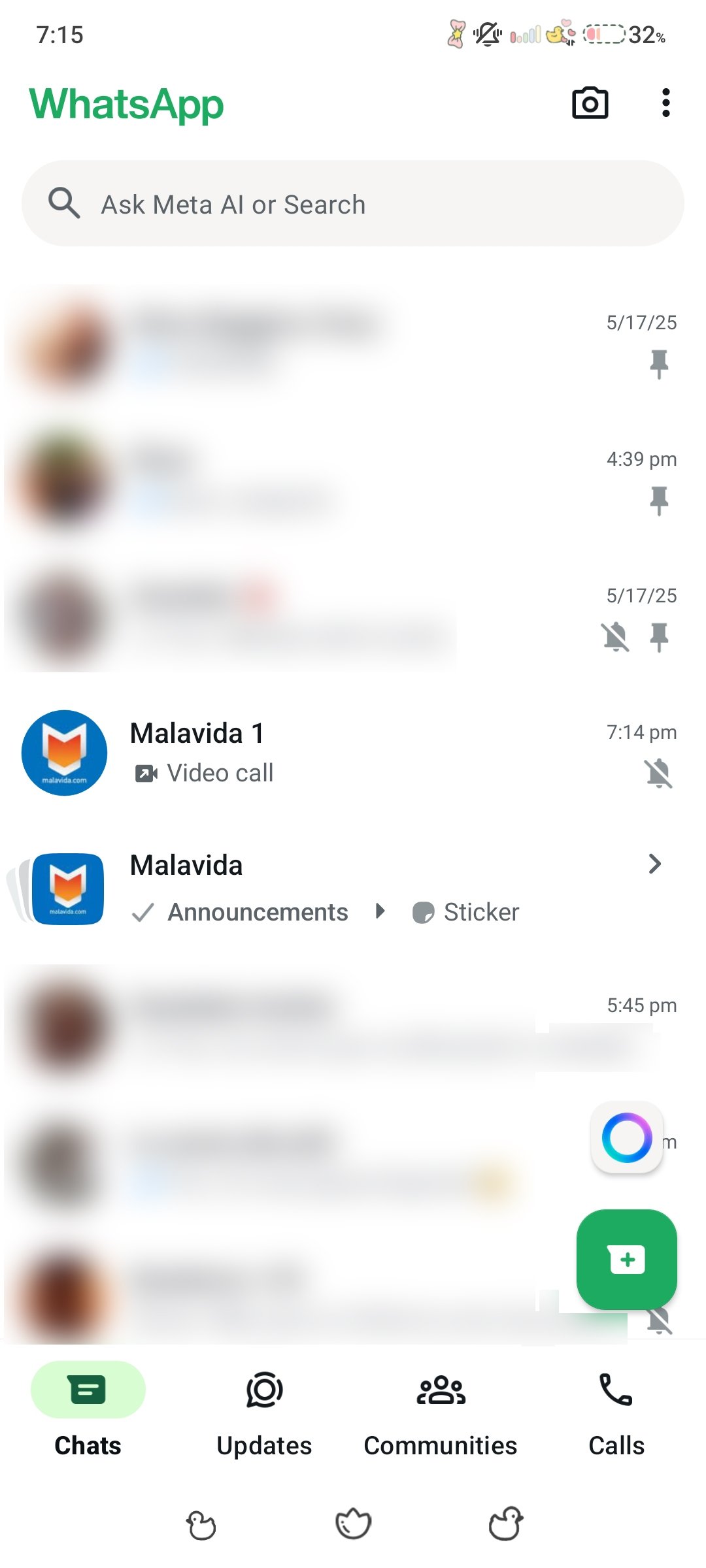Screen dimensions: 706x1568
Task: Open the three-dot overflow menu
Action: [665, 103]
